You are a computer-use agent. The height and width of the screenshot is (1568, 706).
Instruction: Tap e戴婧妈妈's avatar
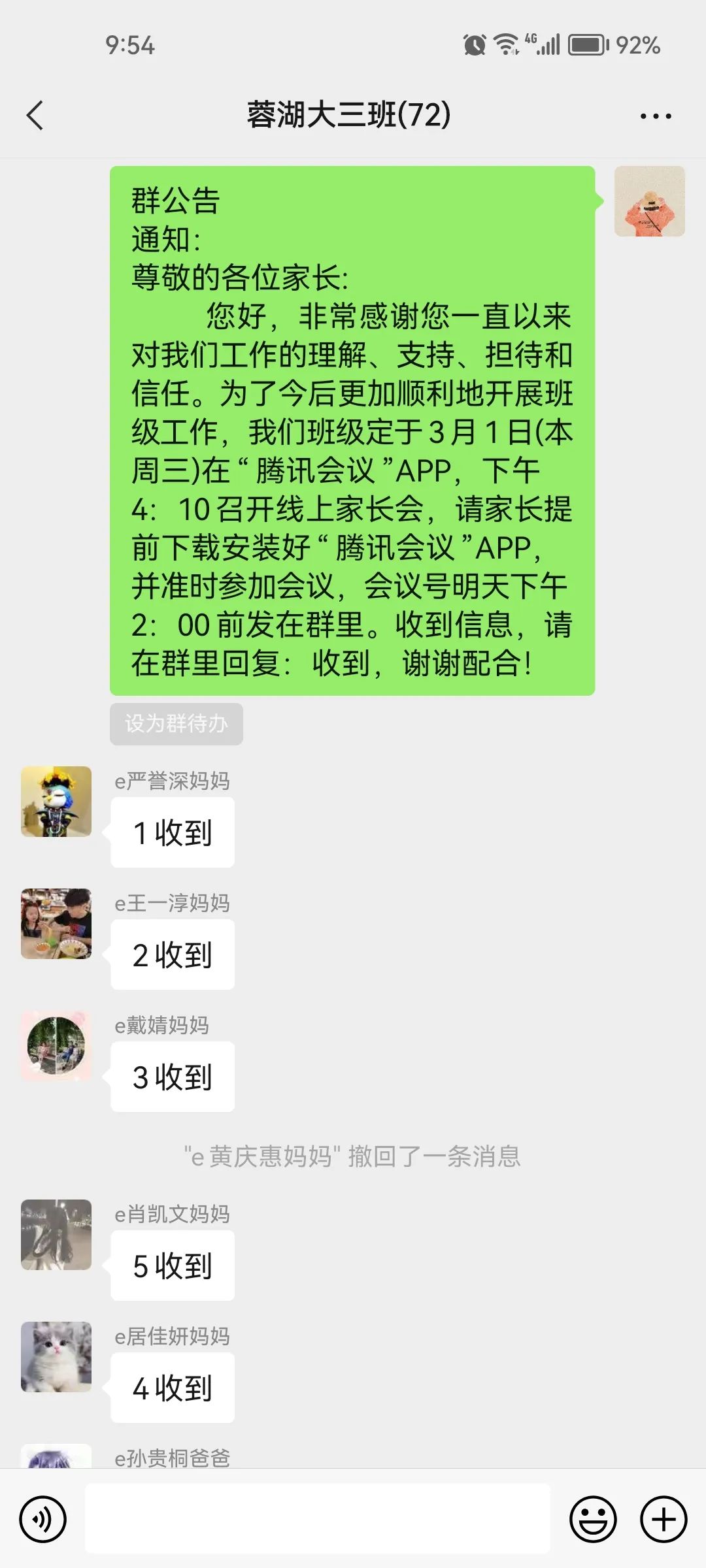[56, 1046]
